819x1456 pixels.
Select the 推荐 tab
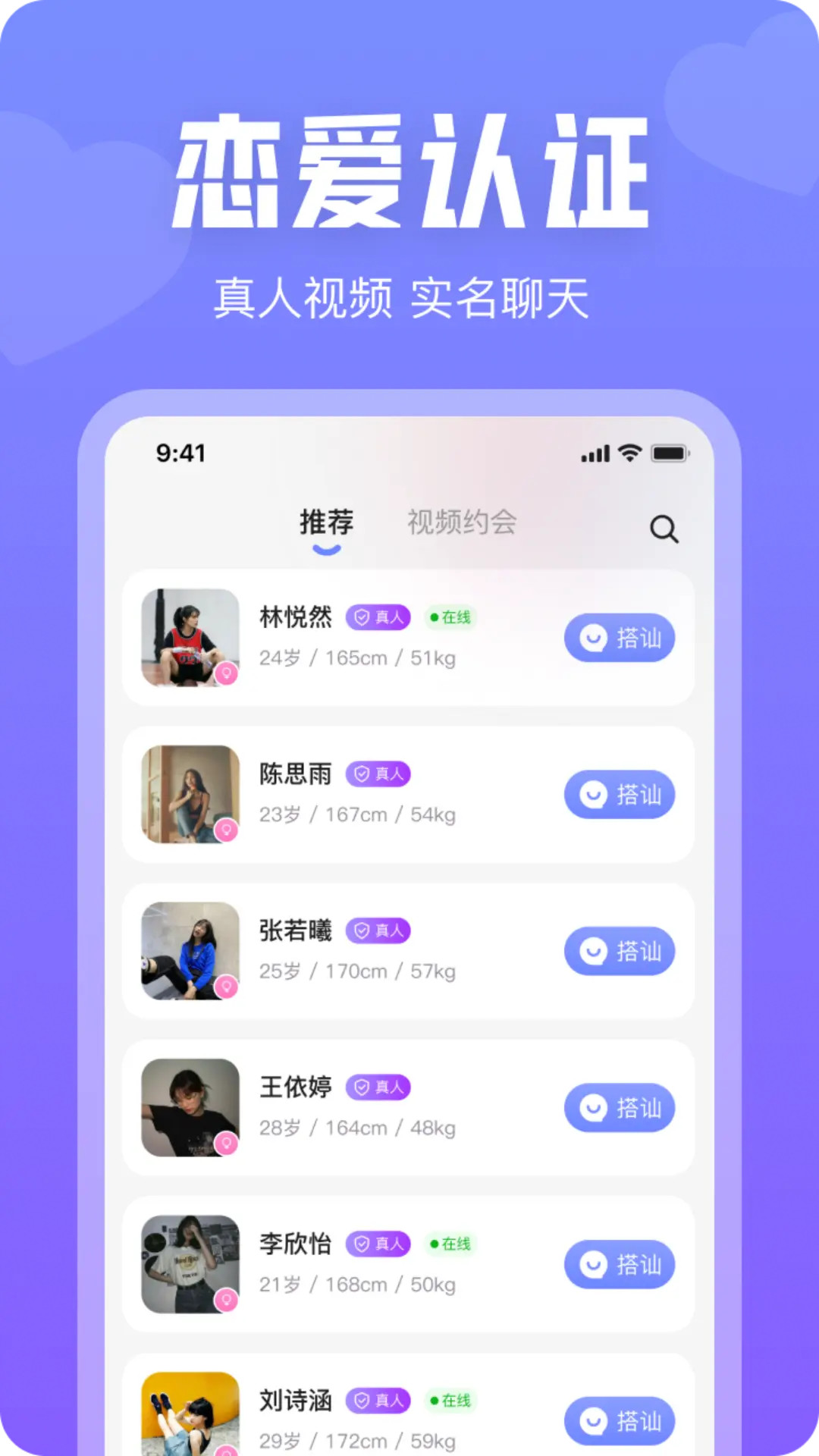coord(326,522)
